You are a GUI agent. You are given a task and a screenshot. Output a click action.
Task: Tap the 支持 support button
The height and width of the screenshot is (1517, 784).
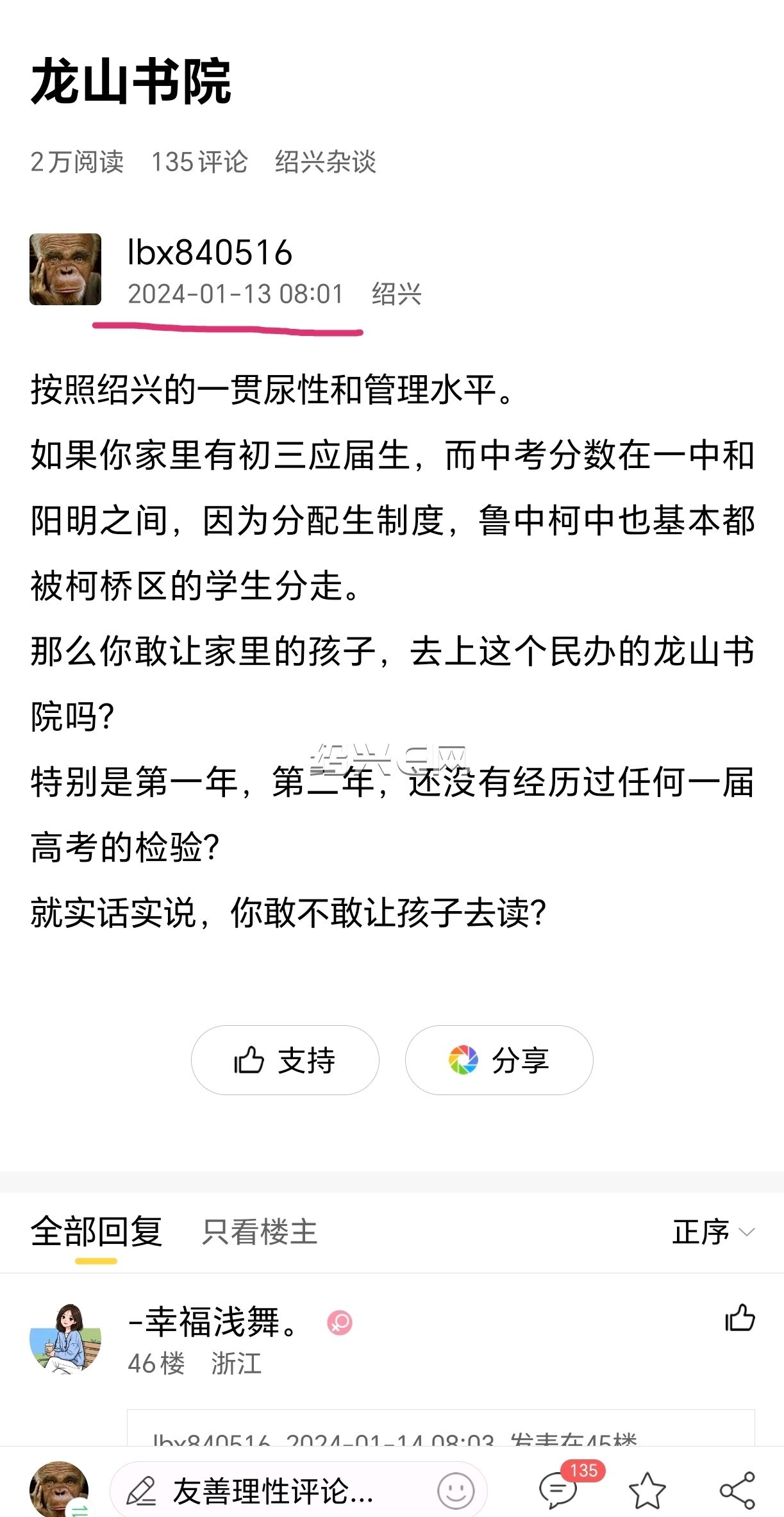pos(285,1060)
